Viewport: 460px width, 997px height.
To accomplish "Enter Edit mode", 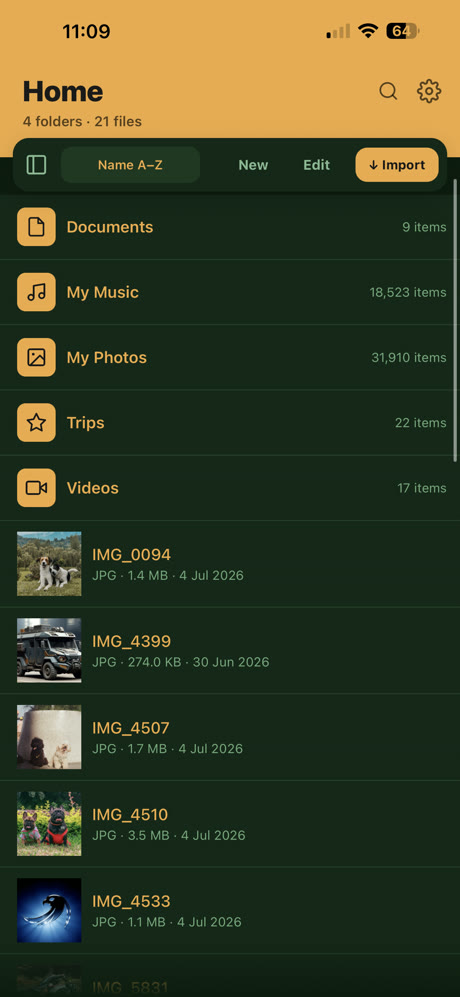I will (x=316, y=165).
